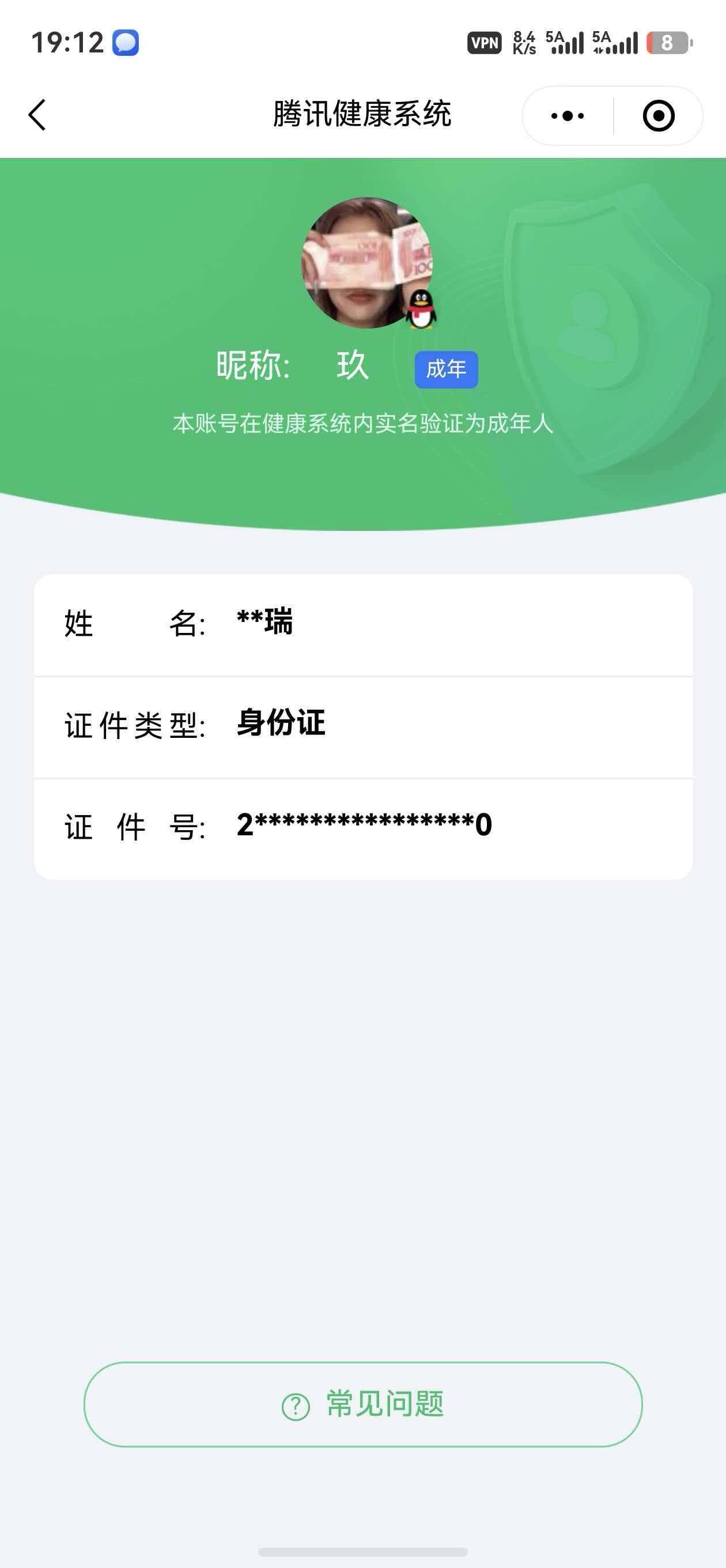Click the profile avatar photo
This screenshot has height=1568, width=726.
point(362,262)
